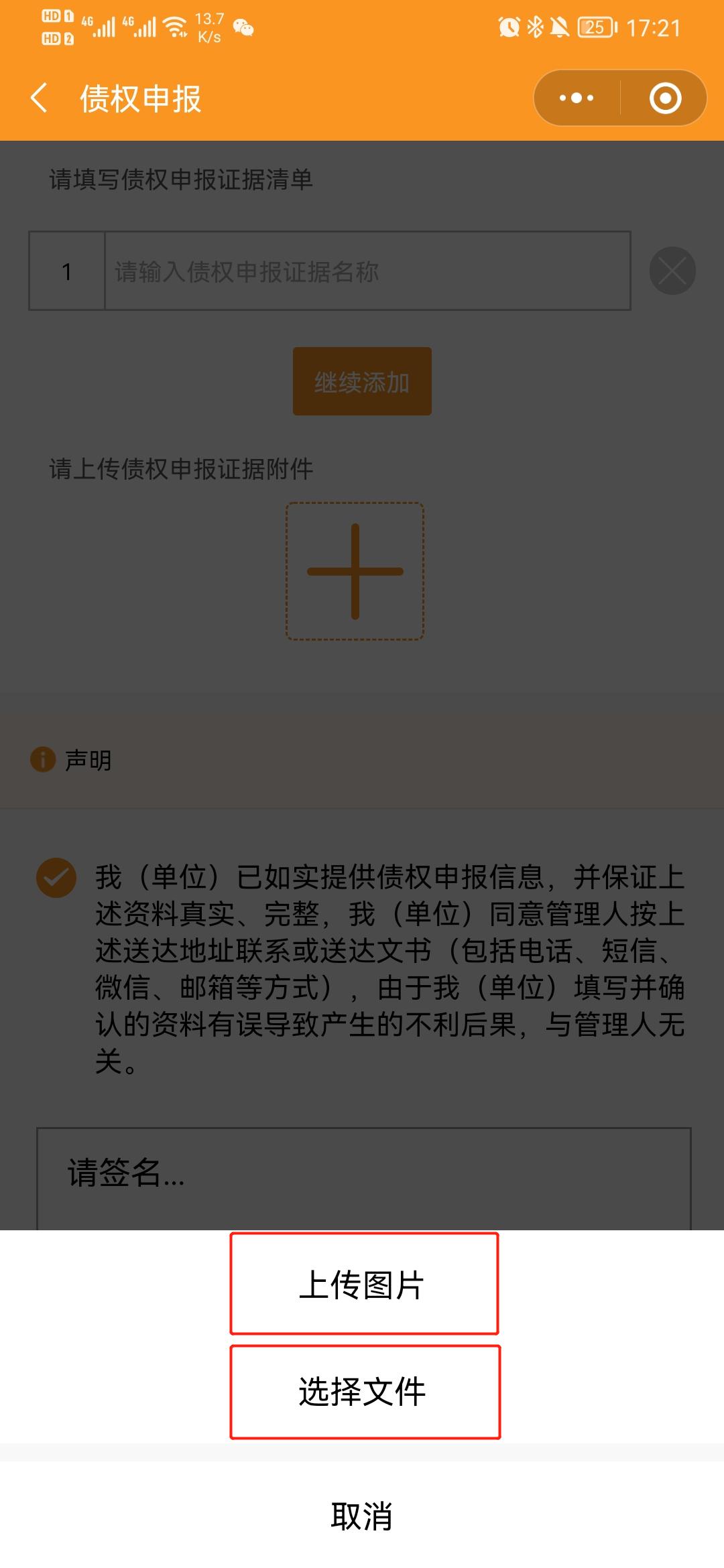Open the mini program more menu

pyautogui.click(x=577, y=99)
